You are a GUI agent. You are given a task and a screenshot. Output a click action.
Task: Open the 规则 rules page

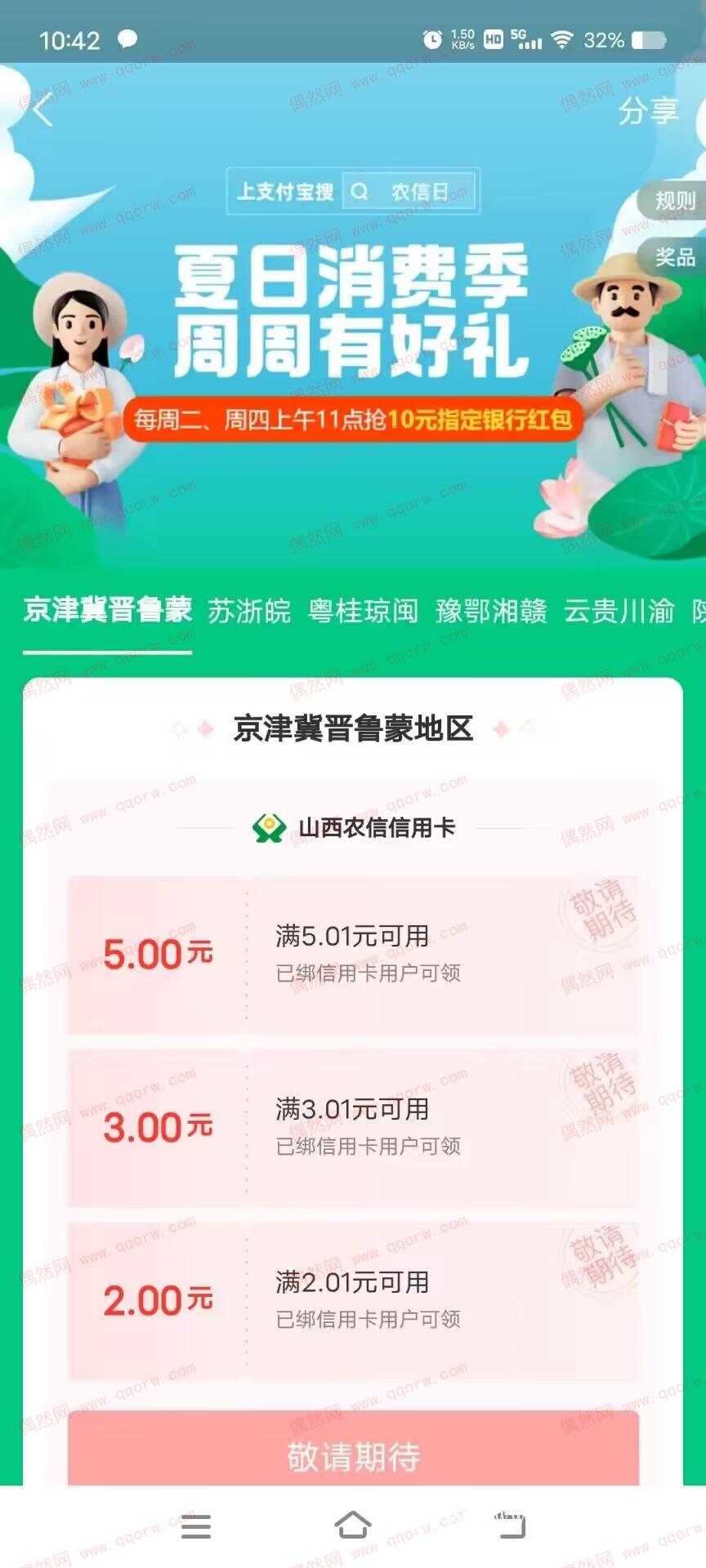click(673, 200)
